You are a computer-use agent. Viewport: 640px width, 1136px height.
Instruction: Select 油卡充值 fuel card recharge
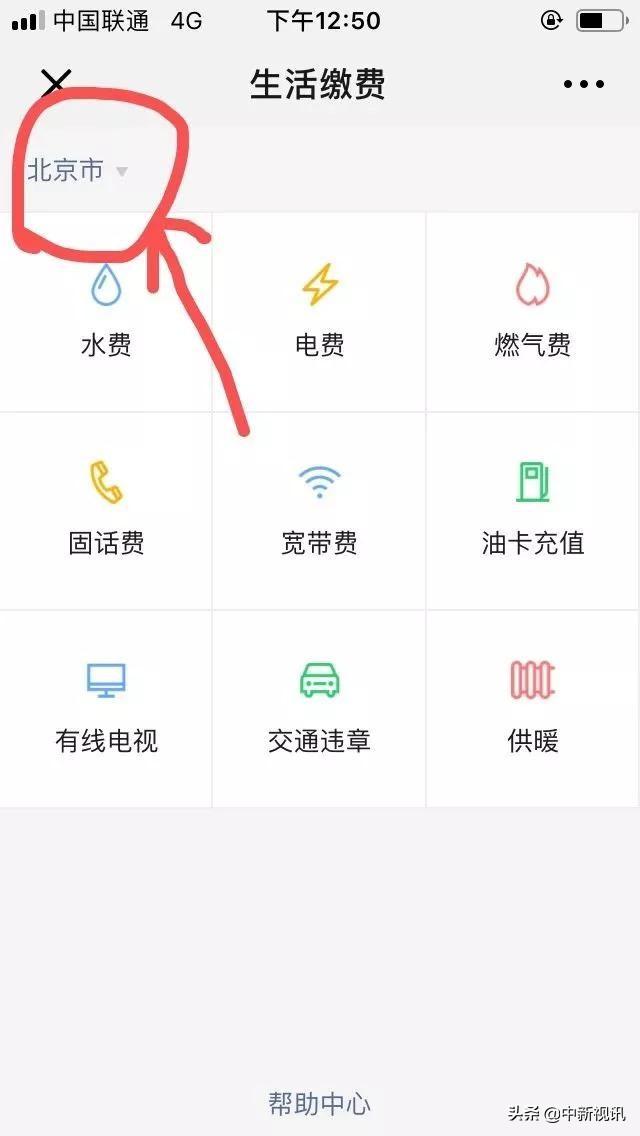(x=533, y=510)
